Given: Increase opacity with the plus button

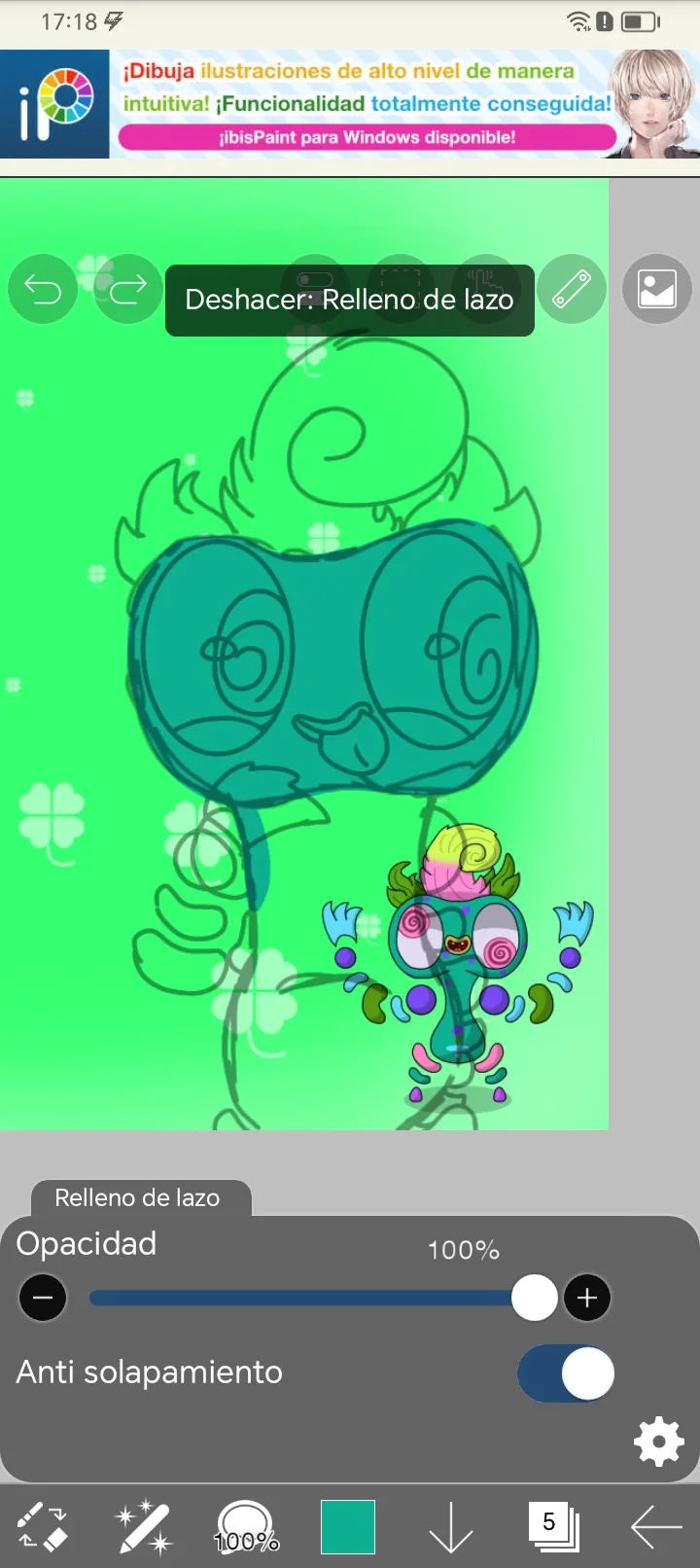Looking at the screenshot, I should (x=587, y=1298).
